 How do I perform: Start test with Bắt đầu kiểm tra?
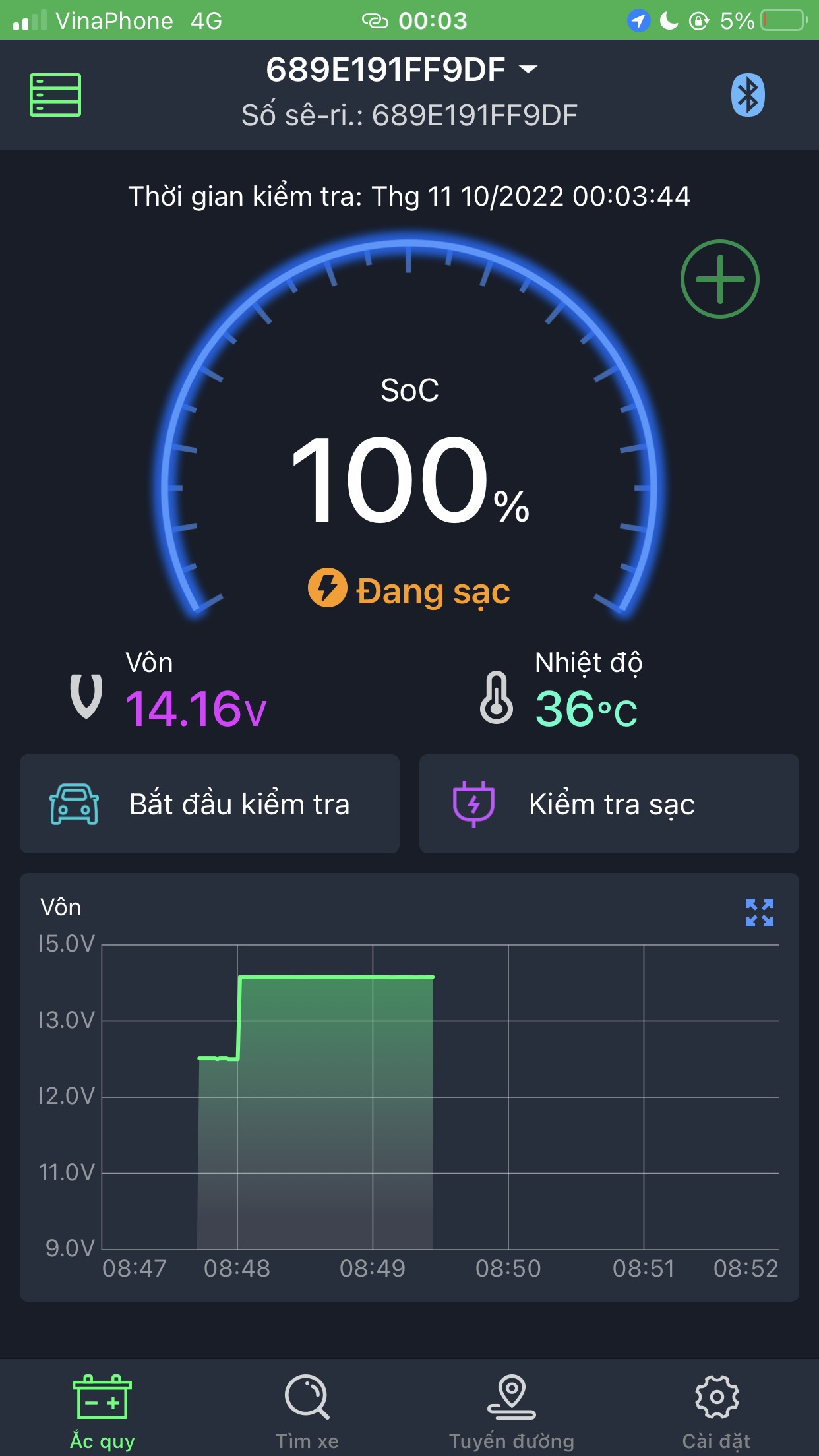click(210, 804)
